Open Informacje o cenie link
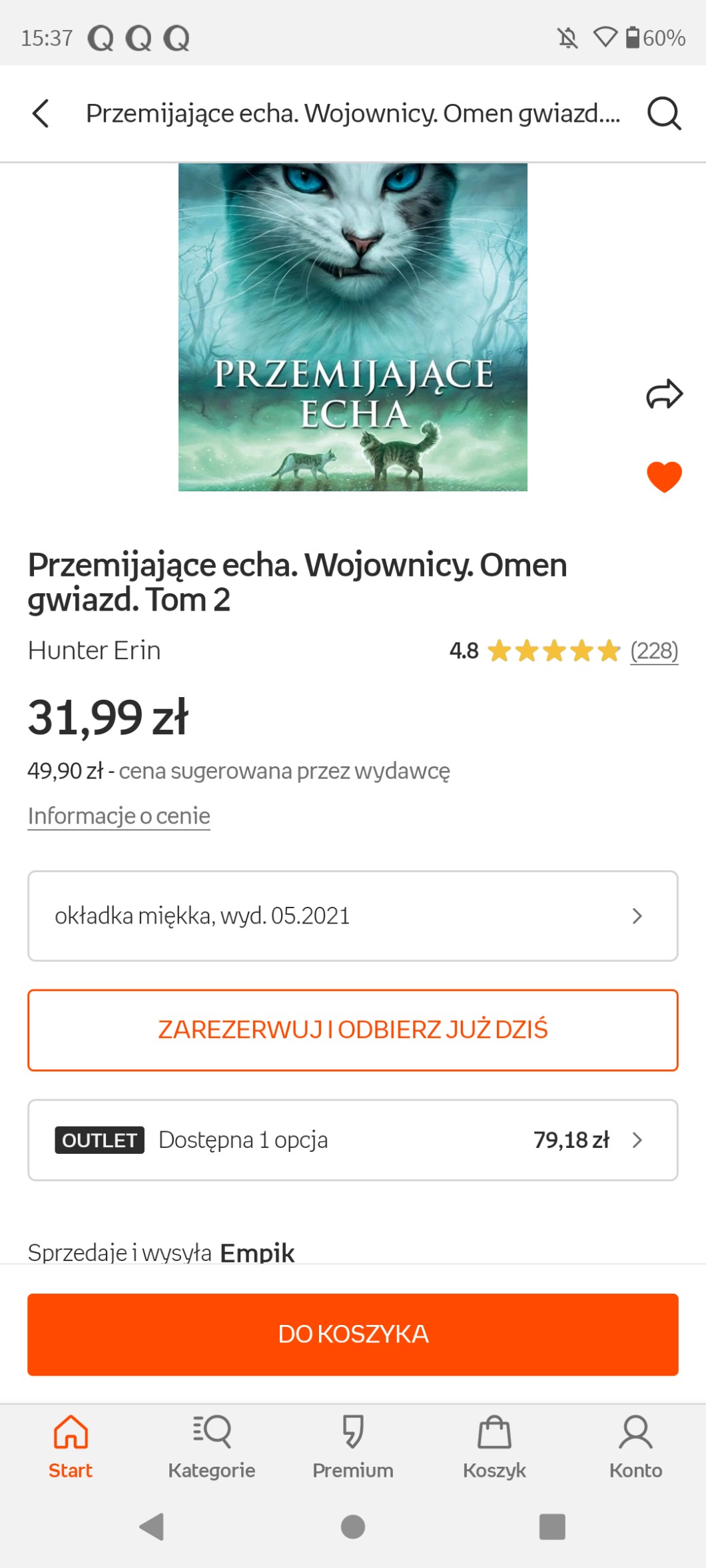706x1568 pixels. tap(119, 816)
